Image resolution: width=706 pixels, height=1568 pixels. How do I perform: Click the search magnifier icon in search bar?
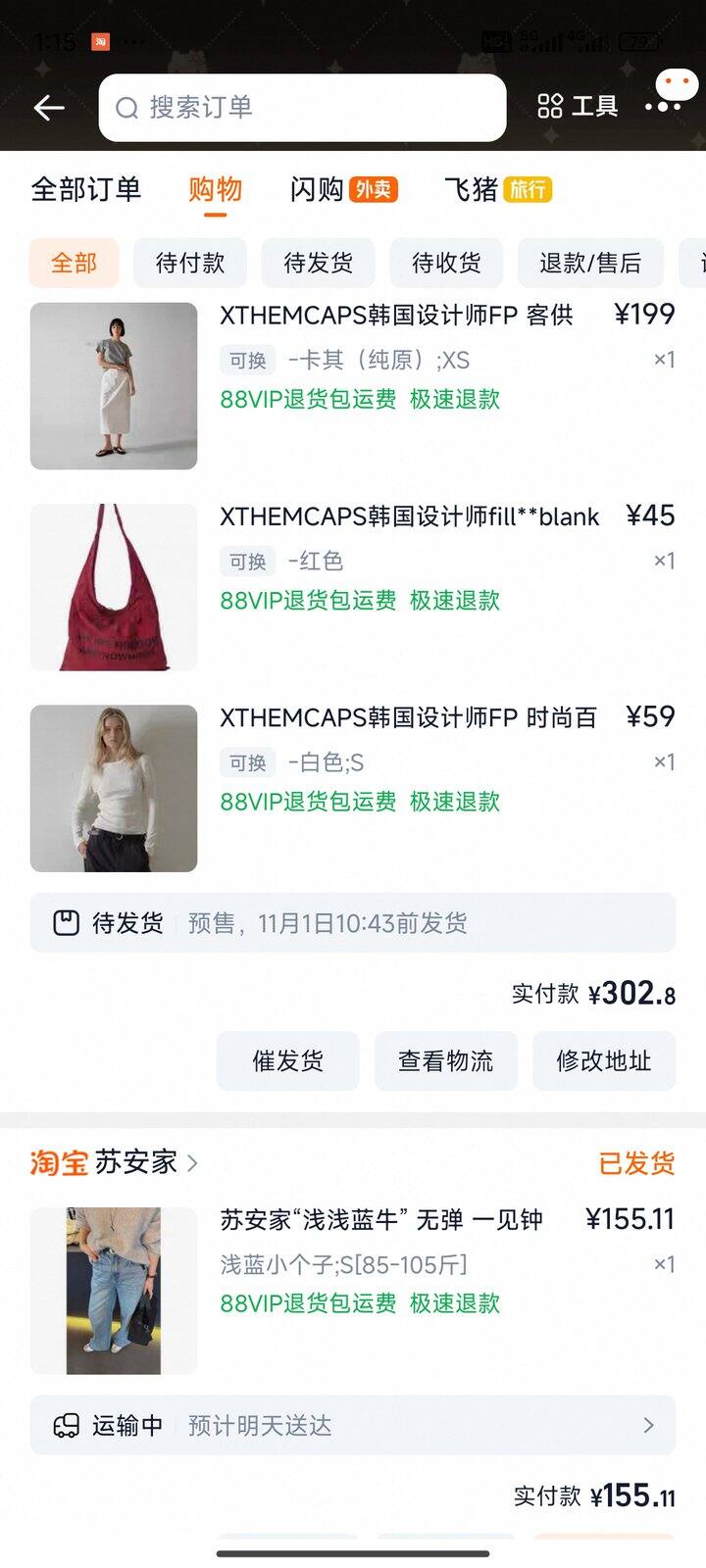point(126,108)
